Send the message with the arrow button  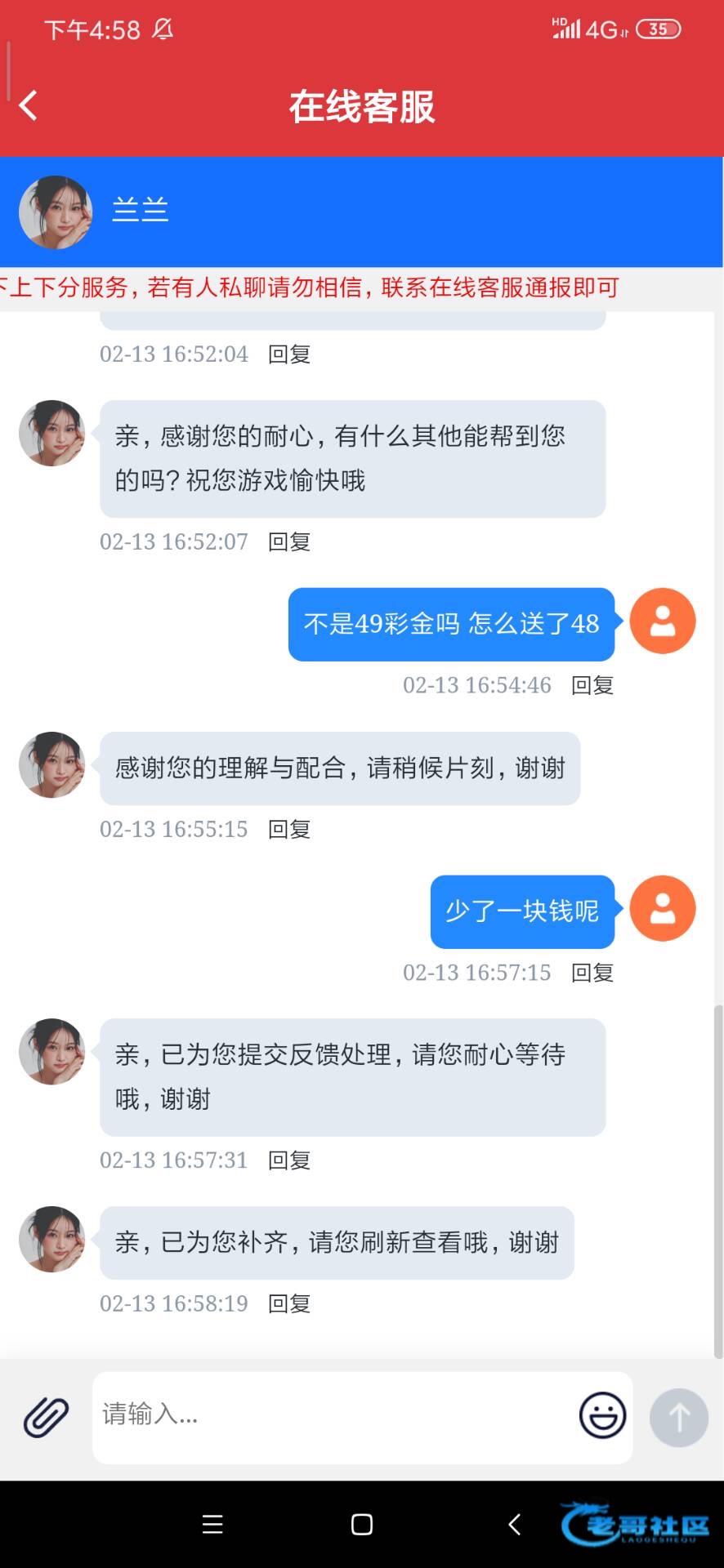pos(678,1417)
